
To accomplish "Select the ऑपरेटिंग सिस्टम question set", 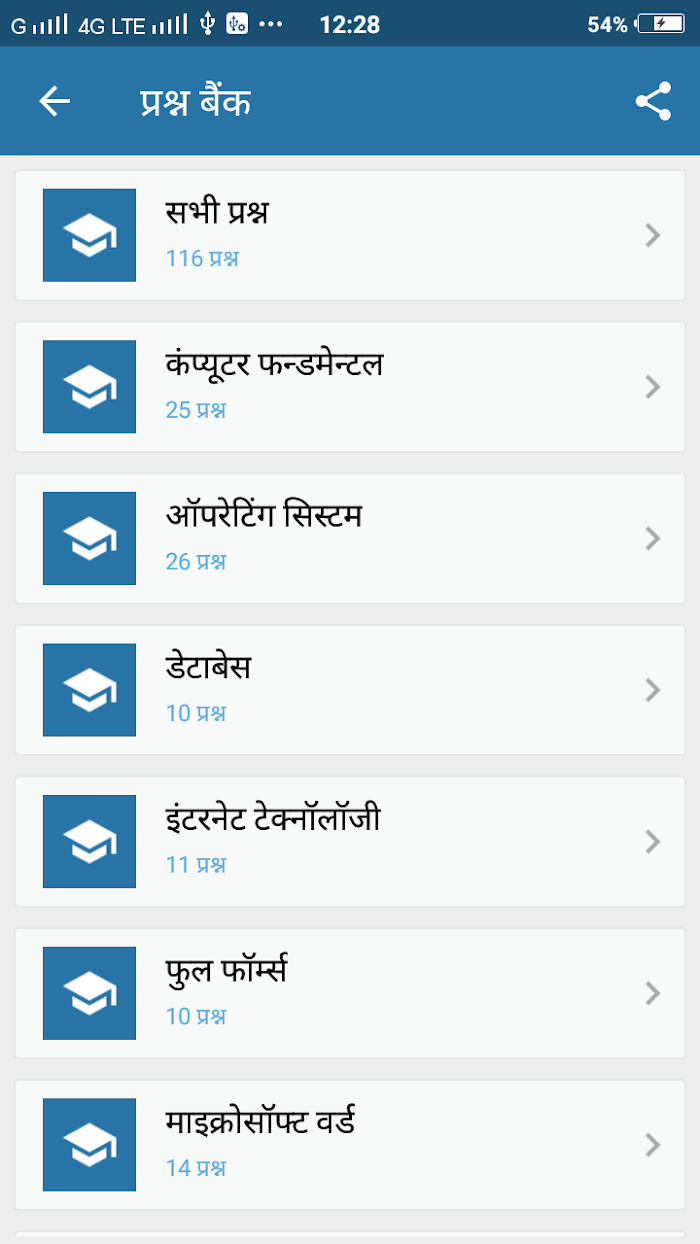I will coord(350,538).
